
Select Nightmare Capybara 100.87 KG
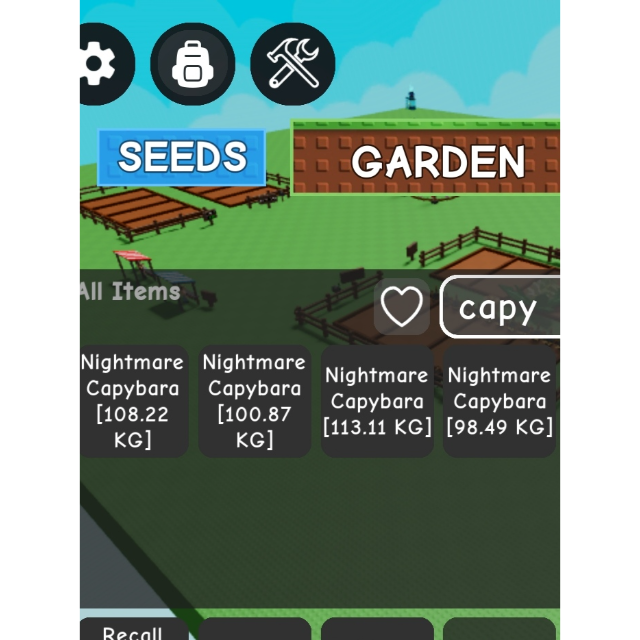pos(254,401)
